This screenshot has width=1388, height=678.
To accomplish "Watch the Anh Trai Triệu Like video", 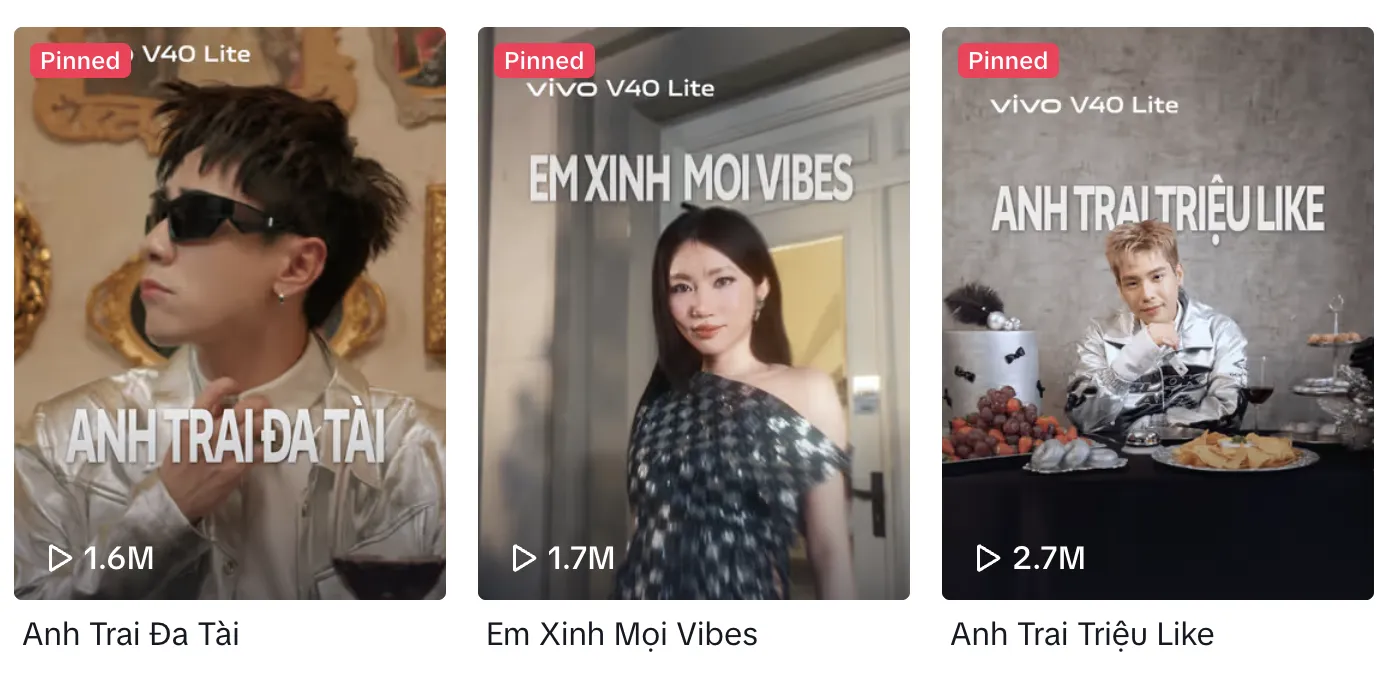I will coord(1158,313).
